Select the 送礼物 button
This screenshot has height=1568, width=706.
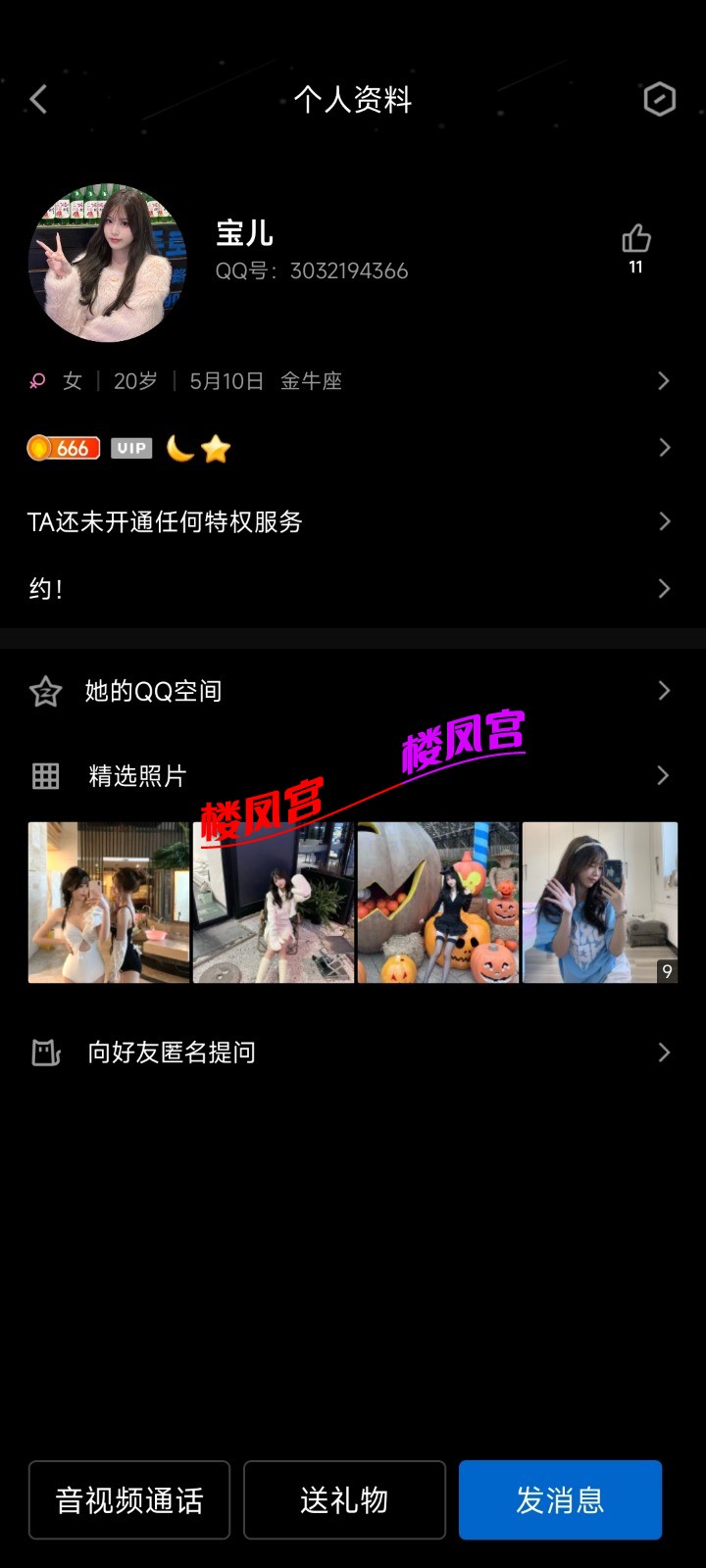tap(344, 1499)
